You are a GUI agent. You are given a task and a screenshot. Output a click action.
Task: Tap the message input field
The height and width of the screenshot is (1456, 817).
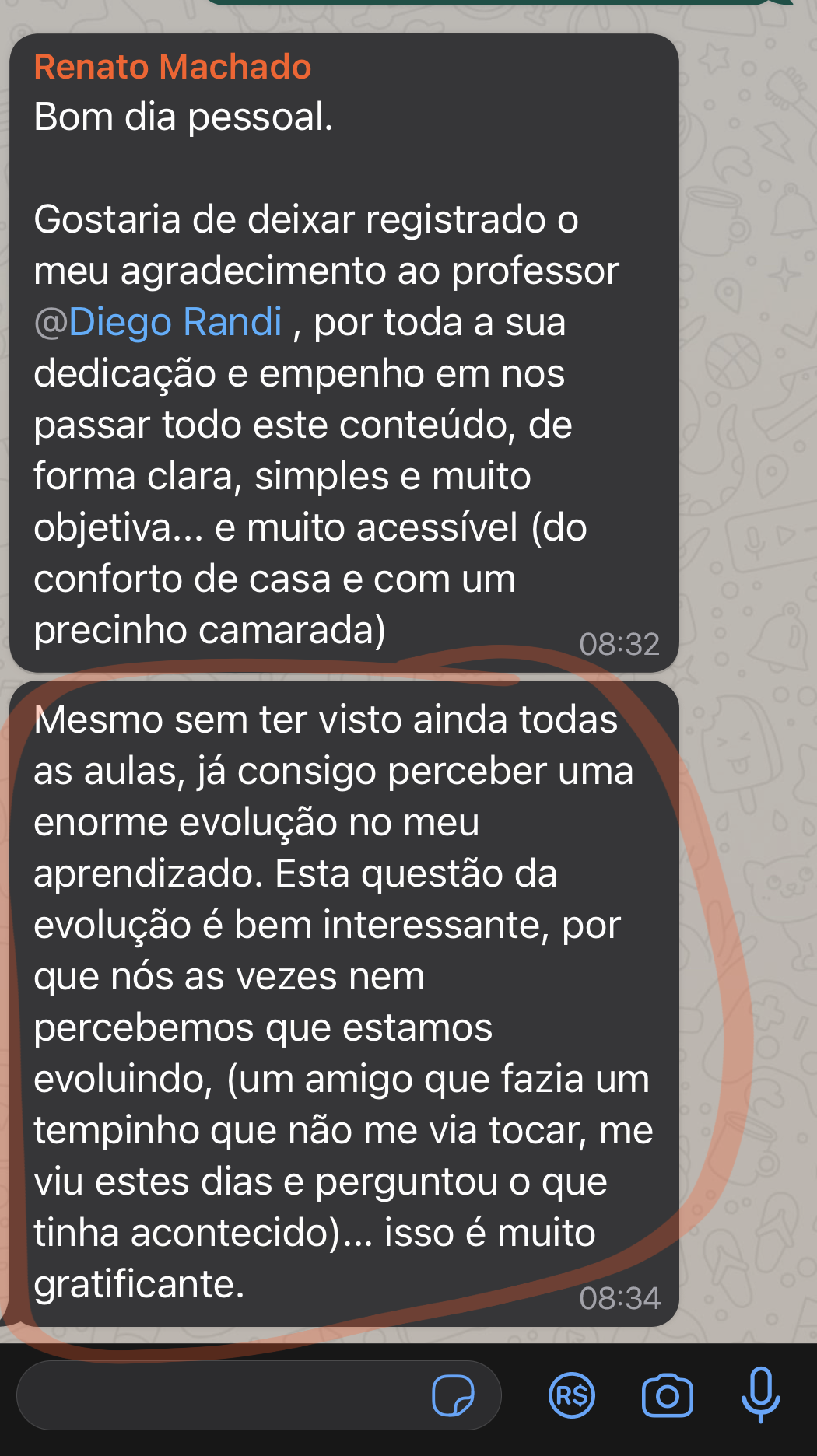(x=218, y=1395)
